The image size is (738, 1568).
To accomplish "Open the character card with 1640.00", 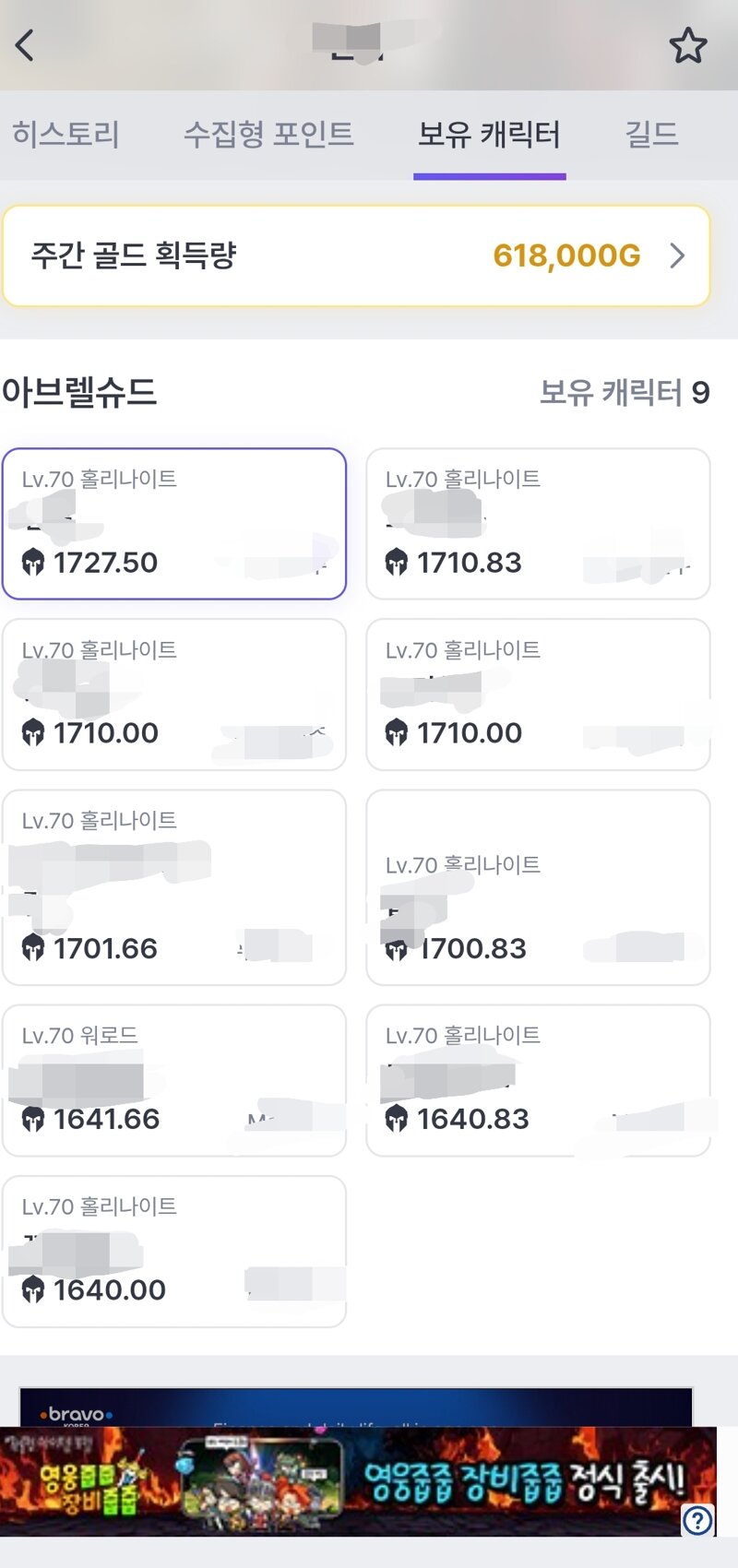I will tap(174, 1252).
